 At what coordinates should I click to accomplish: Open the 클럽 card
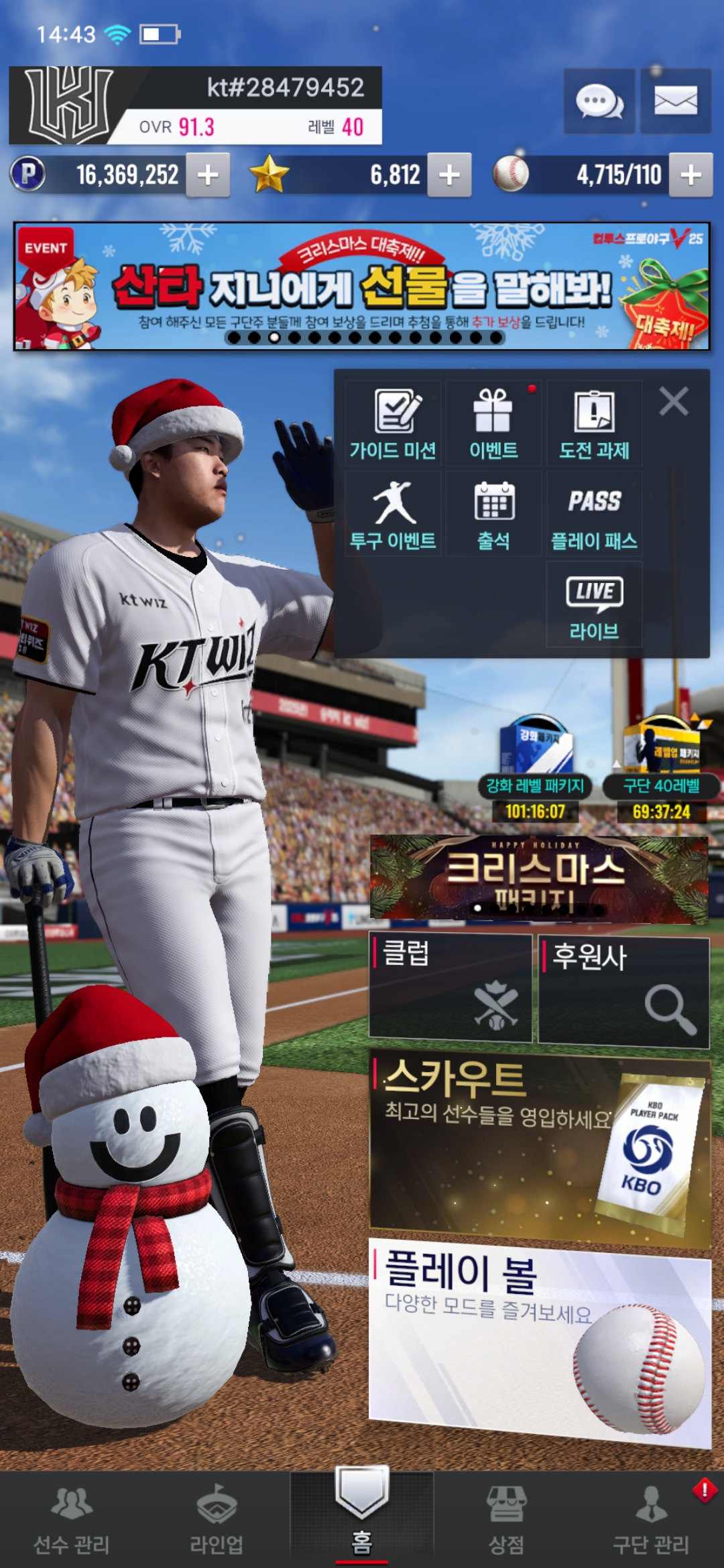(x=450, y=988)
